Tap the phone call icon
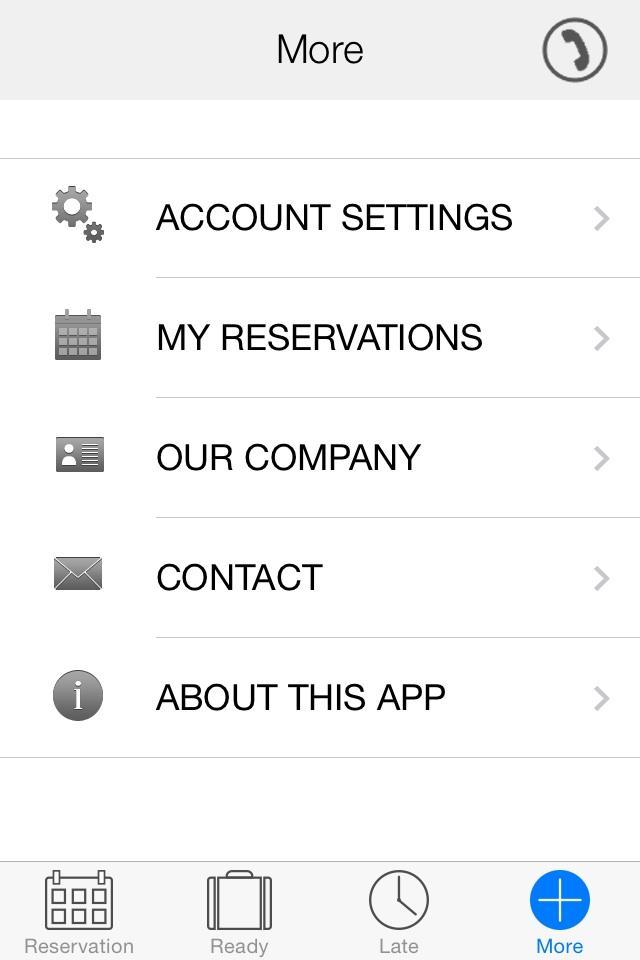 pos(575,49)
